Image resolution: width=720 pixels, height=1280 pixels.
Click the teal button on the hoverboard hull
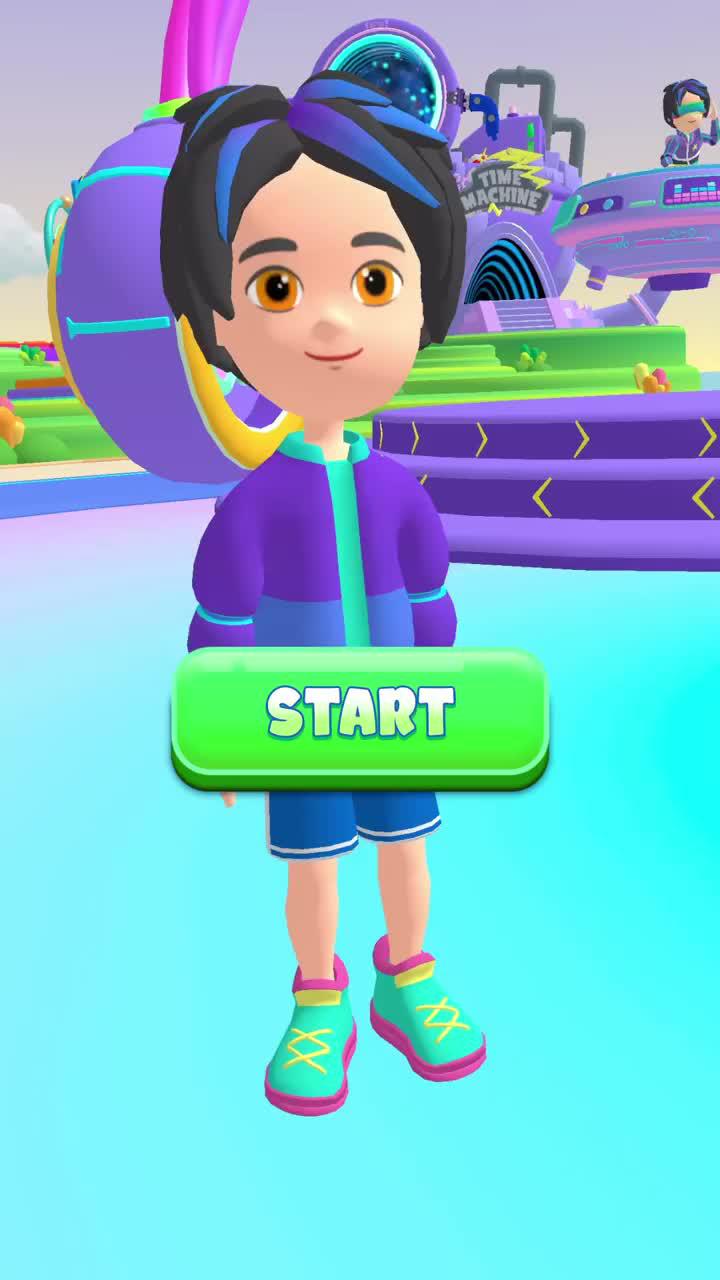click(608, 204)
